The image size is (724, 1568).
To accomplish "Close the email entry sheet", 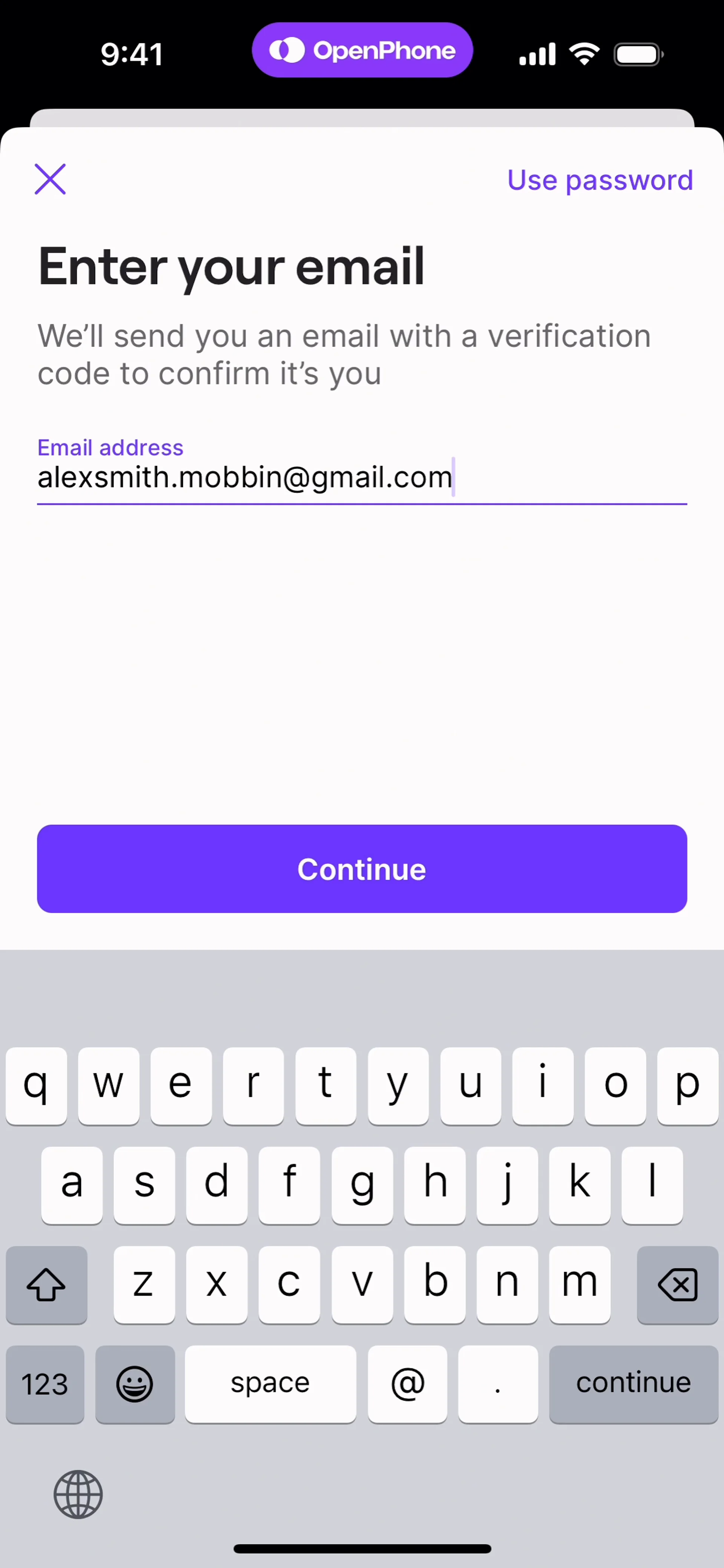I will point(50,179).
